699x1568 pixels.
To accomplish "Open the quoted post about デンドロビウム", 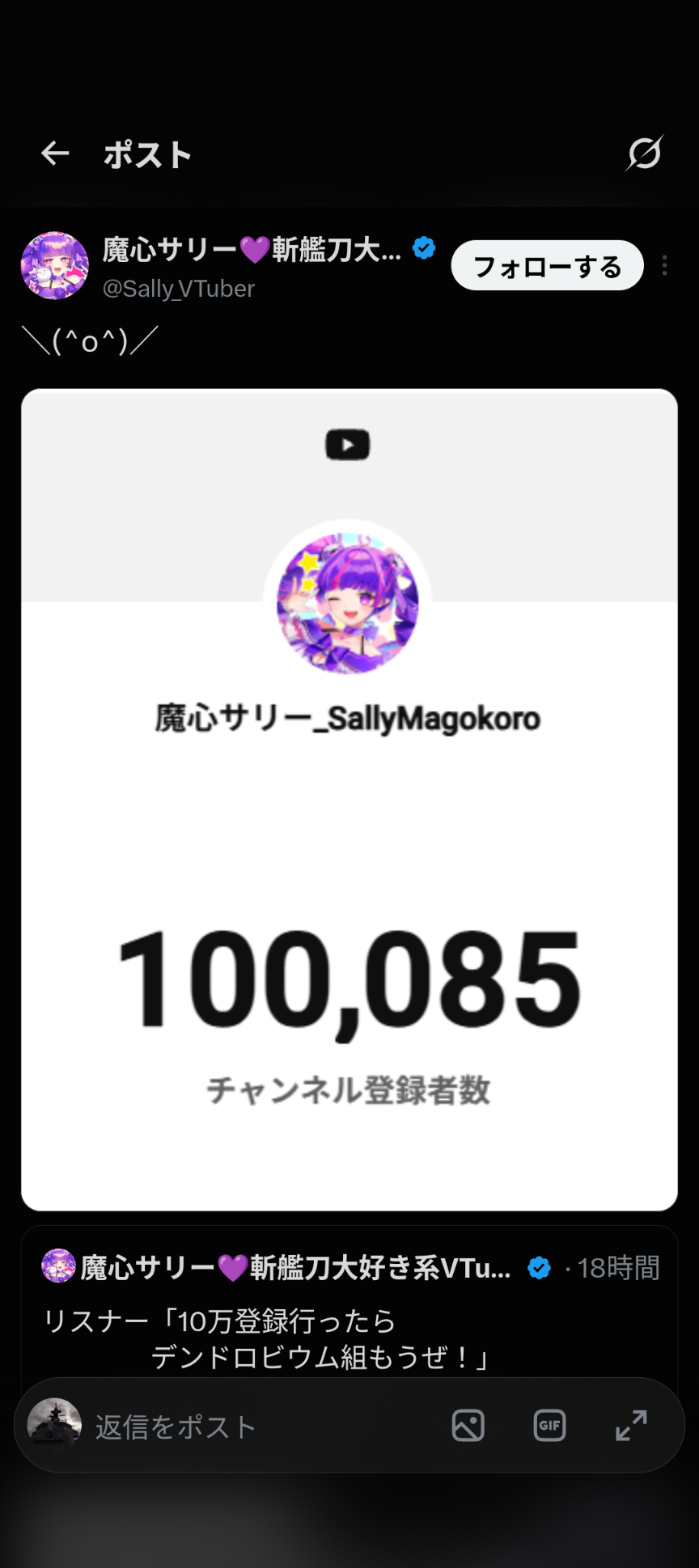I will [x=349, y=1302].
